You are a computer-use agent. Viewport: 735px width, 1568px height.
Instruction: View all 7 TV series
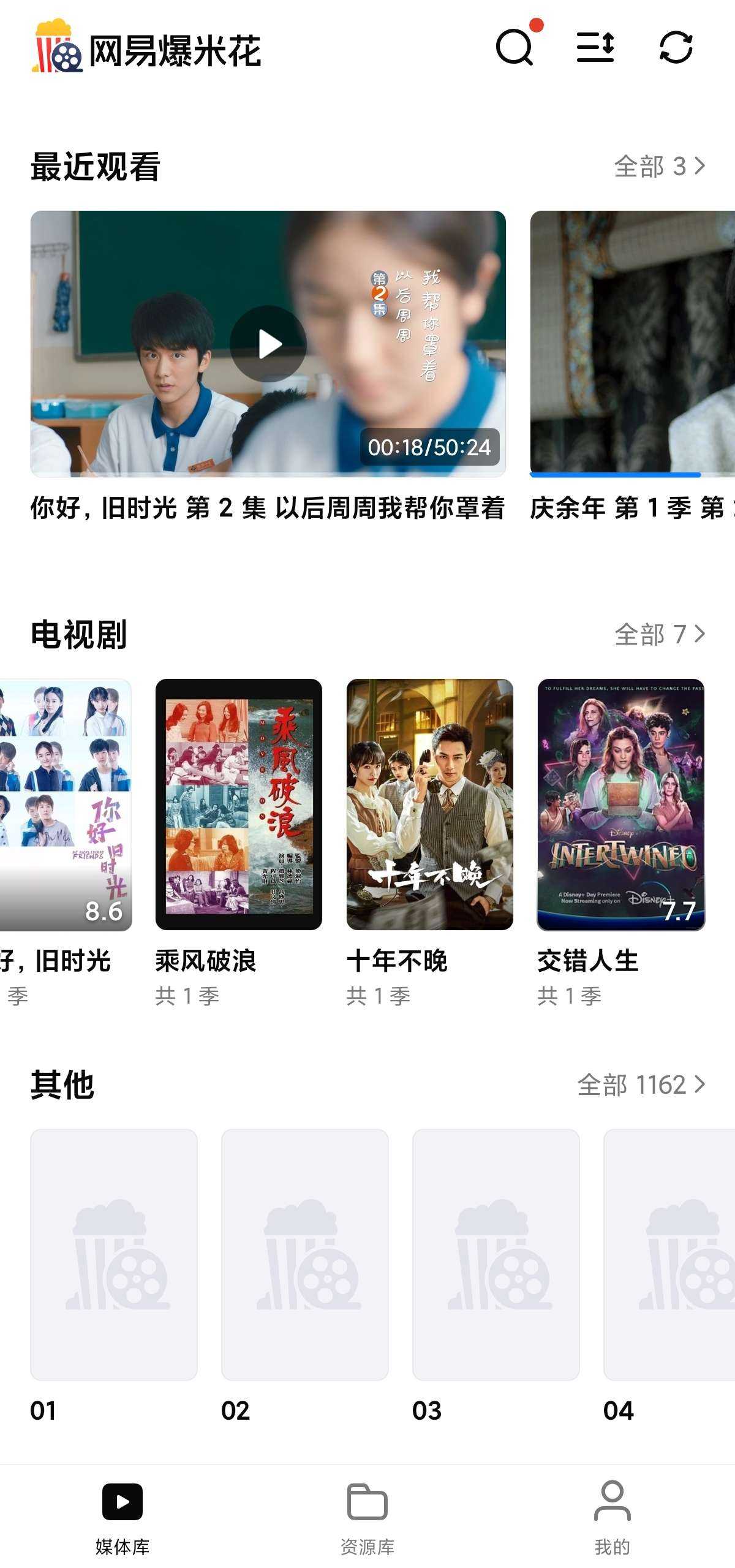tap(660, 634)
